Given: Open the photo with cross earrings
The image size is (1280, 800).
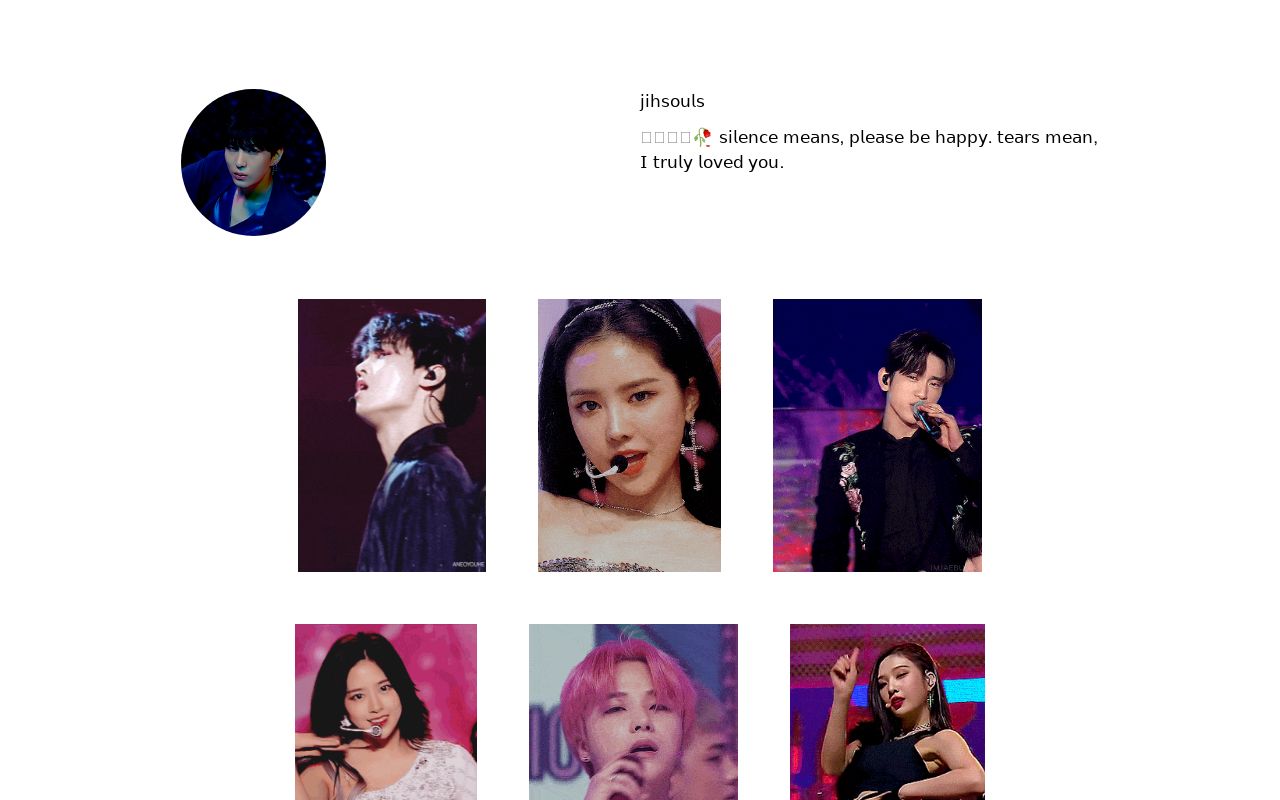Looking at the screenshot, I should [629, 435].
